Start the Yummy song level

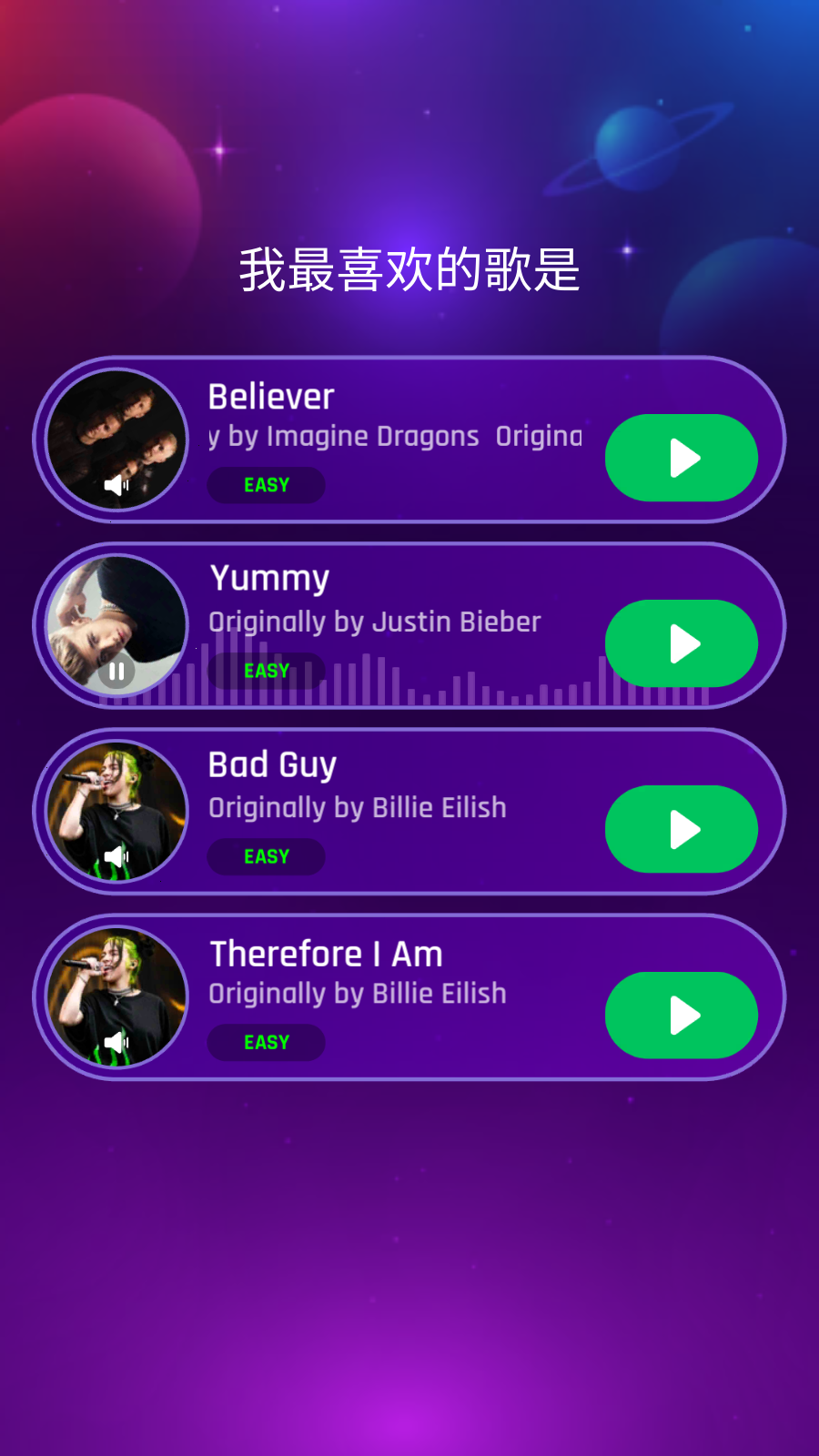[x=681, y=643]
